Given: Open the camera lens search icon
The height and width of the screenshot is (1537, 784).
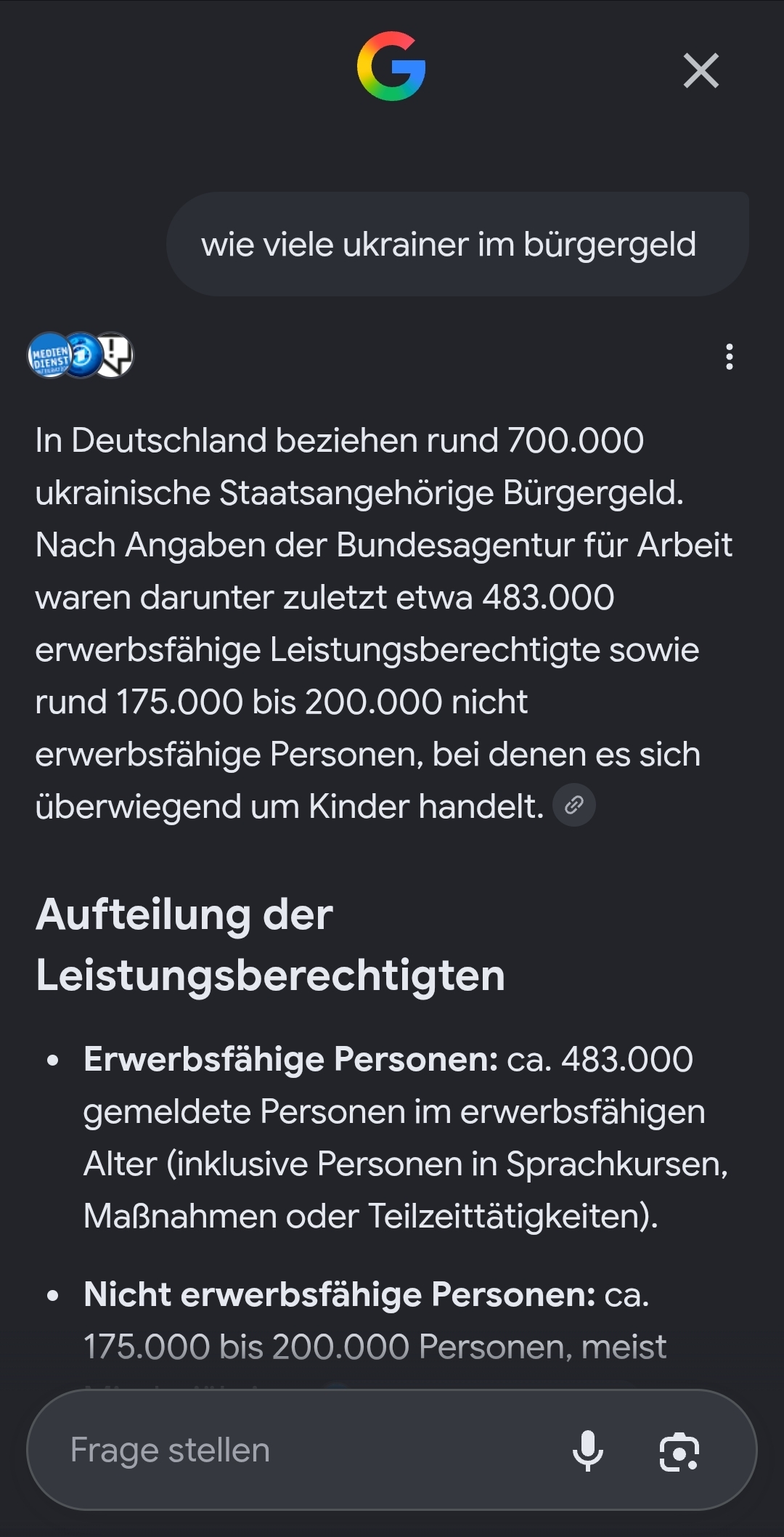Looking at the screenshot, I should pos(679,1451).
